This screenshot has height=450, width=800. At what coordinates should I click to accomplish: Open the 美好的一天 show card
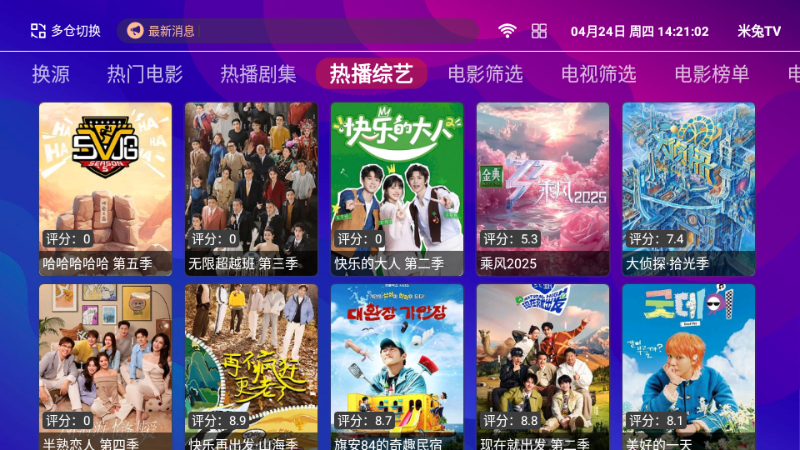689,367
